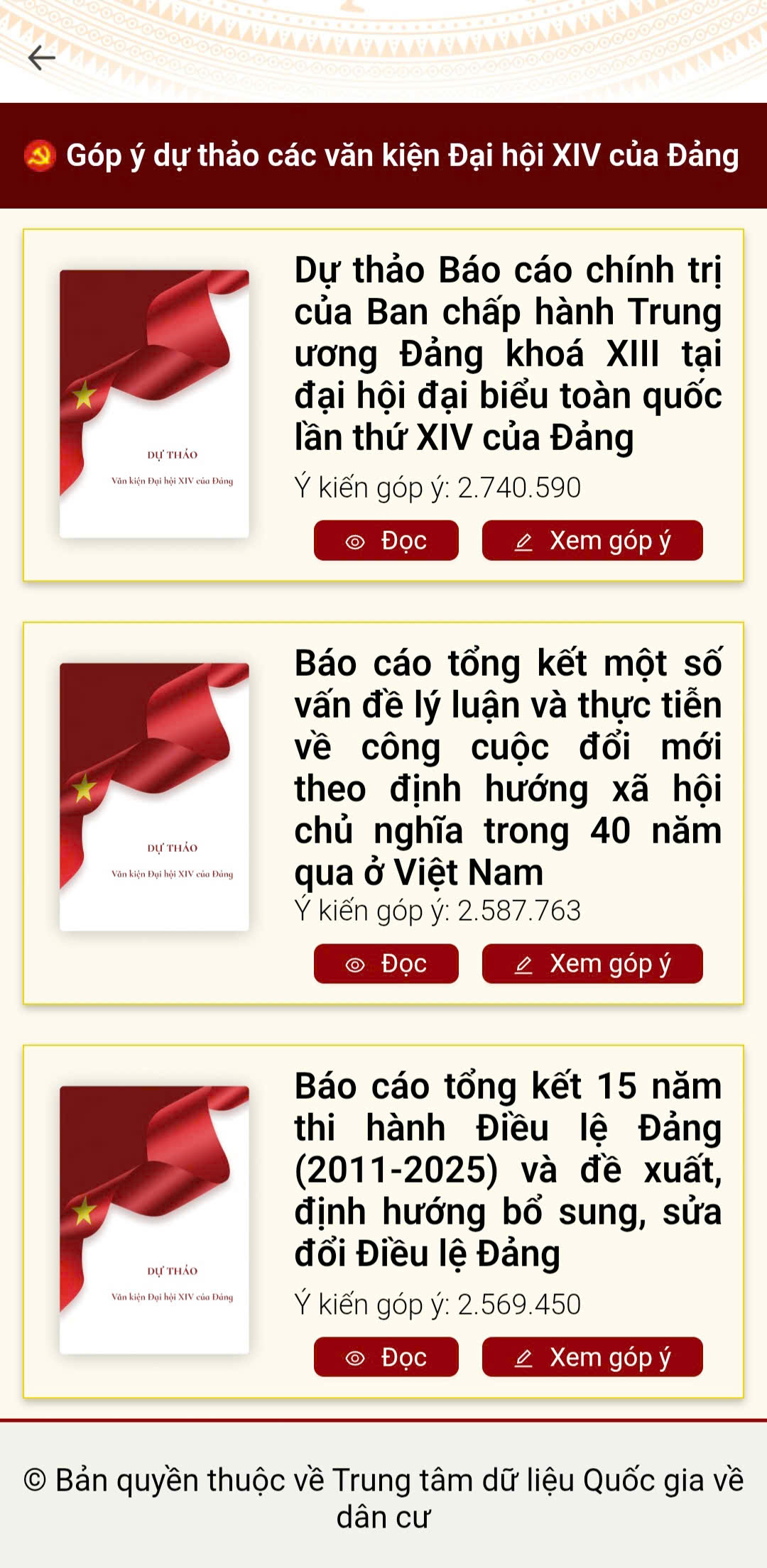767x1568 pixels.
Task: View Xem góp ý for 40 năm đổi mới report
Action: coord(592,964)
